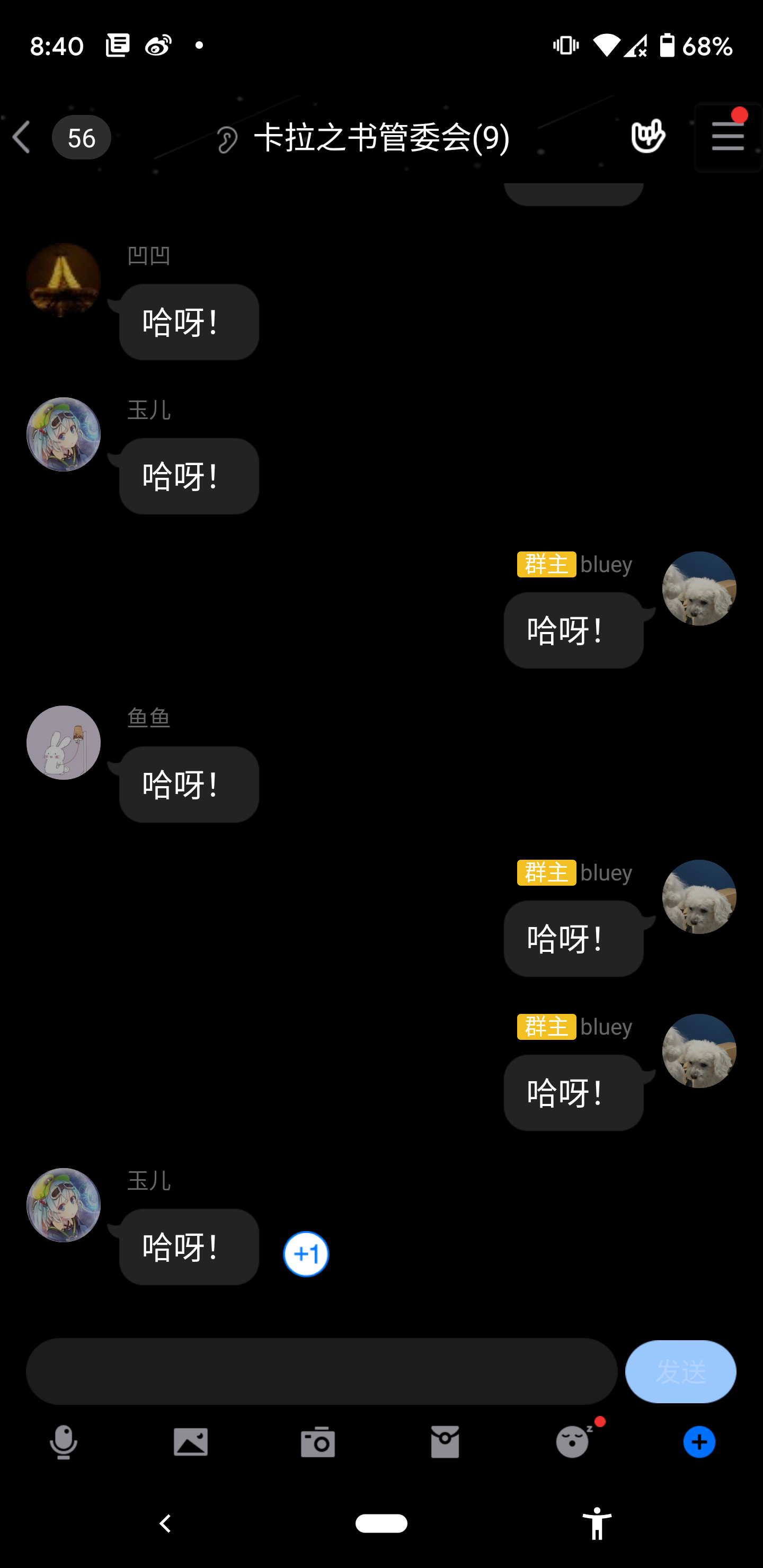Open the emoji sticker panel

[x=573, y=1441]
